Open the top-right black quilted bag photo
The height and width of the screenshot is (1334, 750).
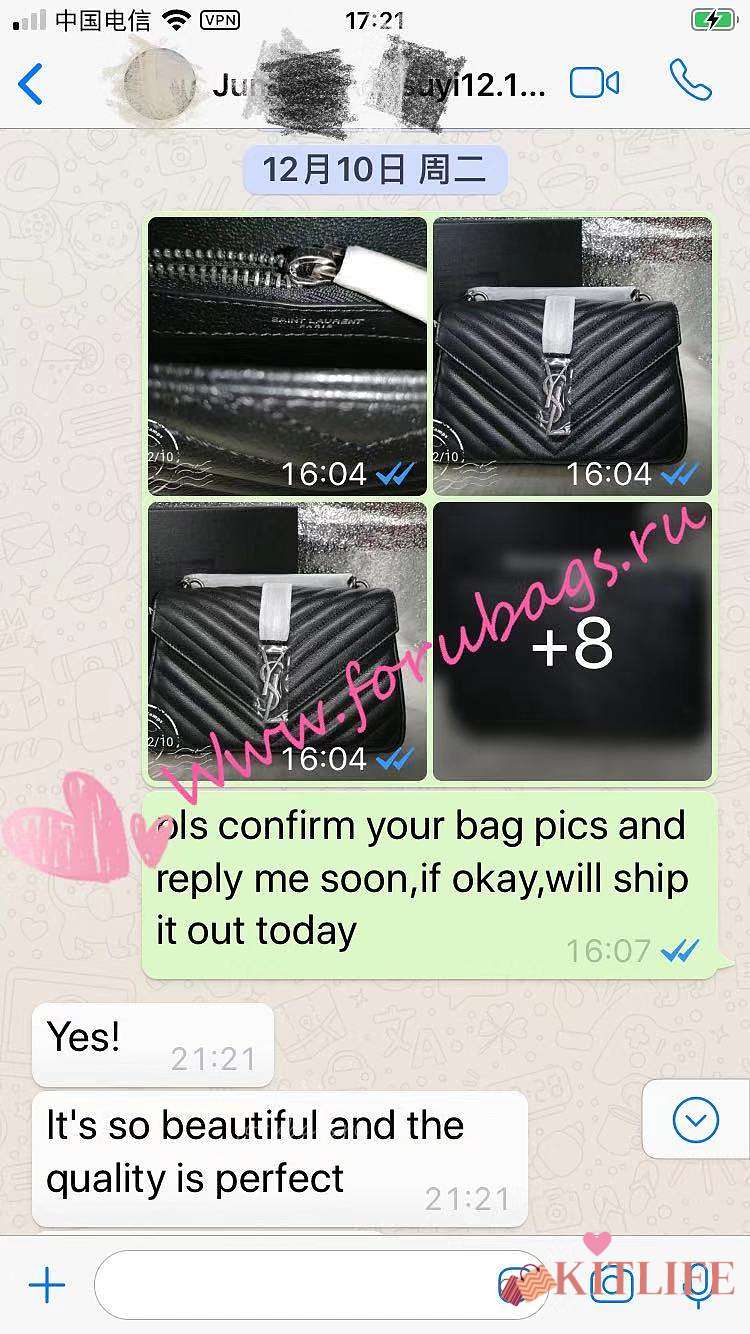click(572, 355)
